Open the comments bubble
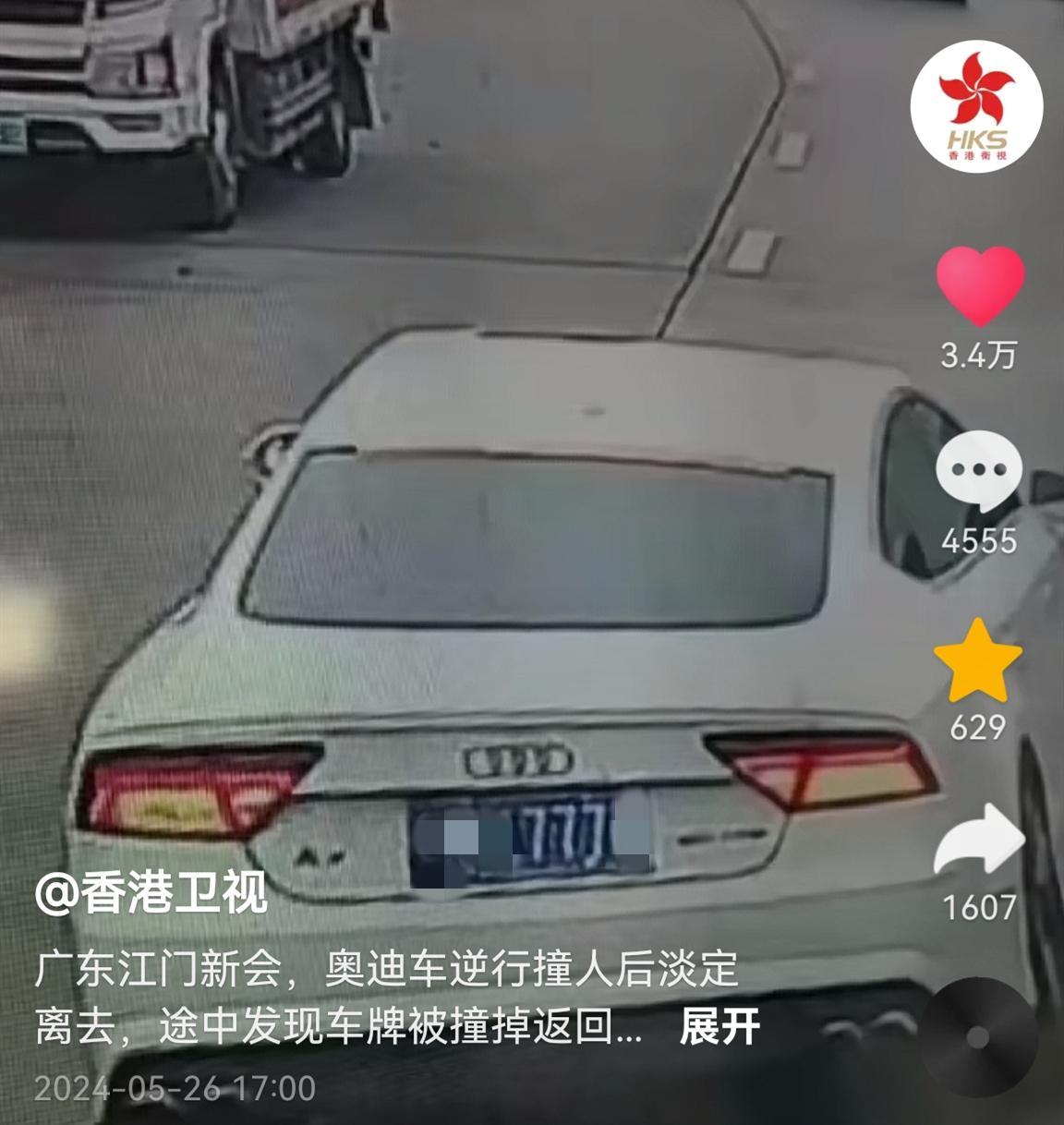The height and width of the screenshot is (1125, 1064). pyautogui.click(x=979, y=470)
